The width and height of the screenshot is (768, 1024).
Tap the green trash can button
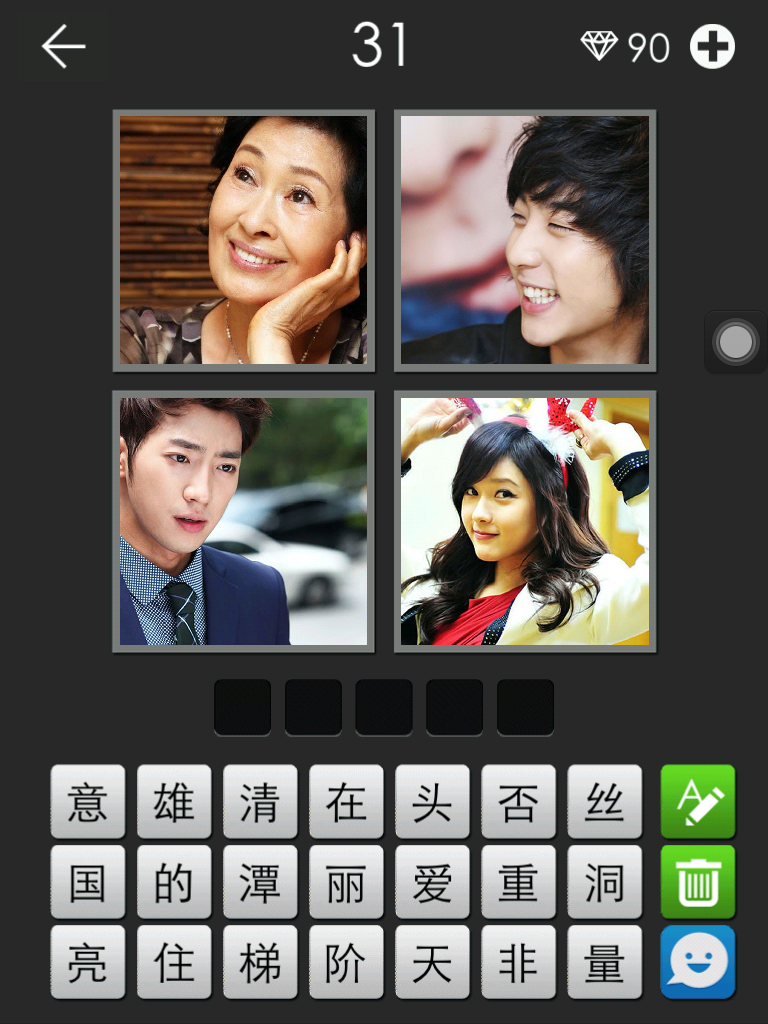[x=697, y=882]
